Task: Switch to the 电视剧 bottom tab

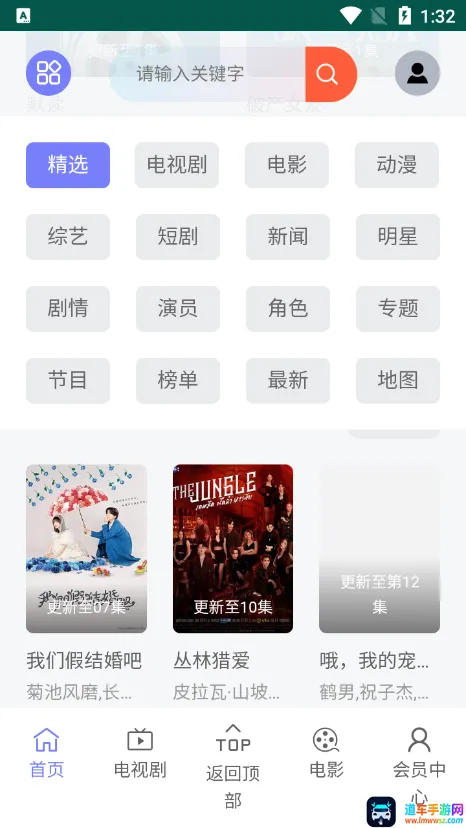Action: pos(140,753)
